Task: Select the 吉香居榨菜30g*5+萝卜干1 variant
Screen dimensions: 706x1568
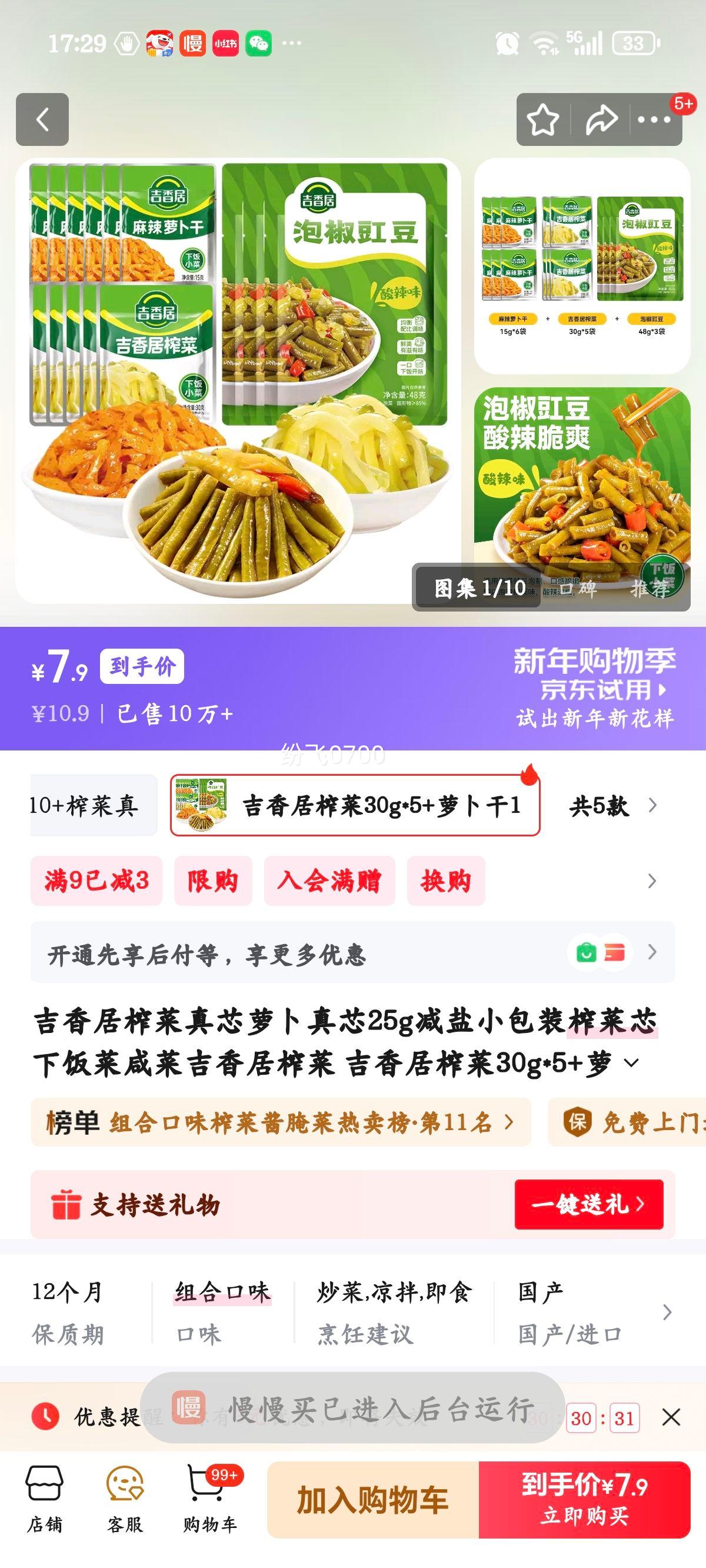Action: 353,805
